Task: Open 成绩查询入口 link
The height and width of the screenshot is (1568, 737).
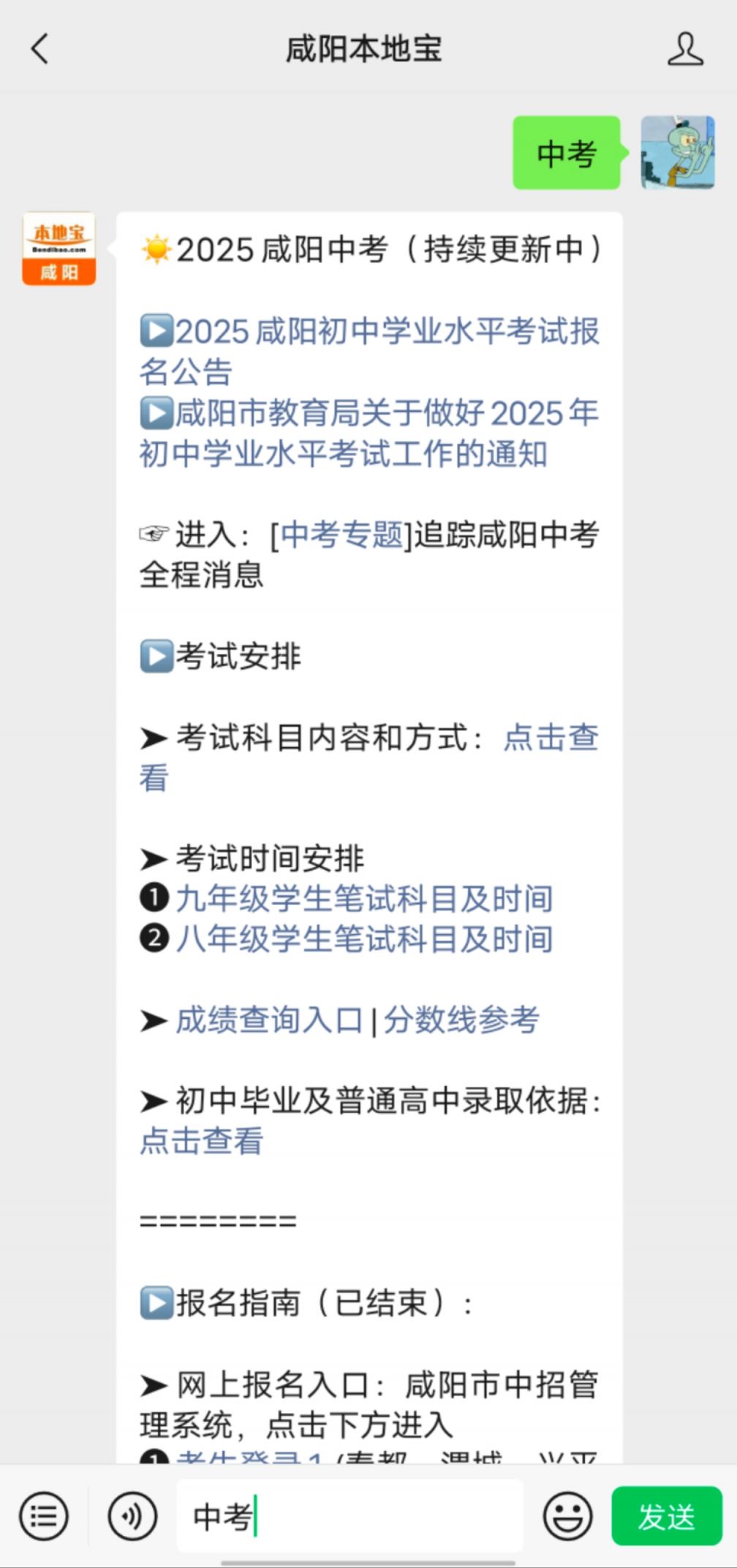Action: pyautogui.click(x=269, y=1020)
